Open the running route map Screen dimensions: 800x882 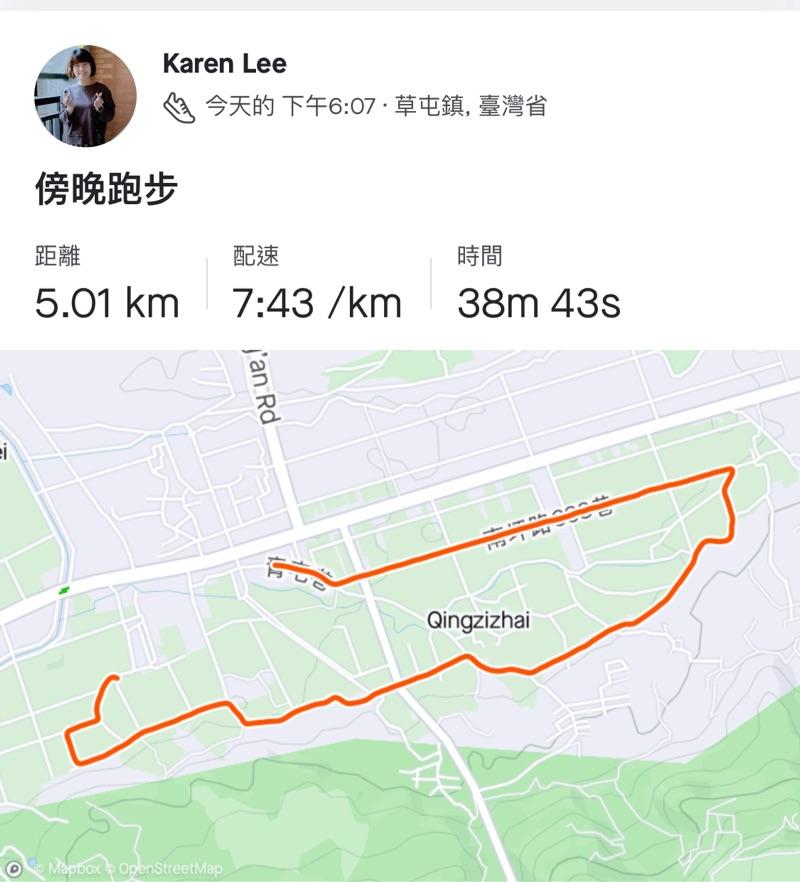(400, 615)
